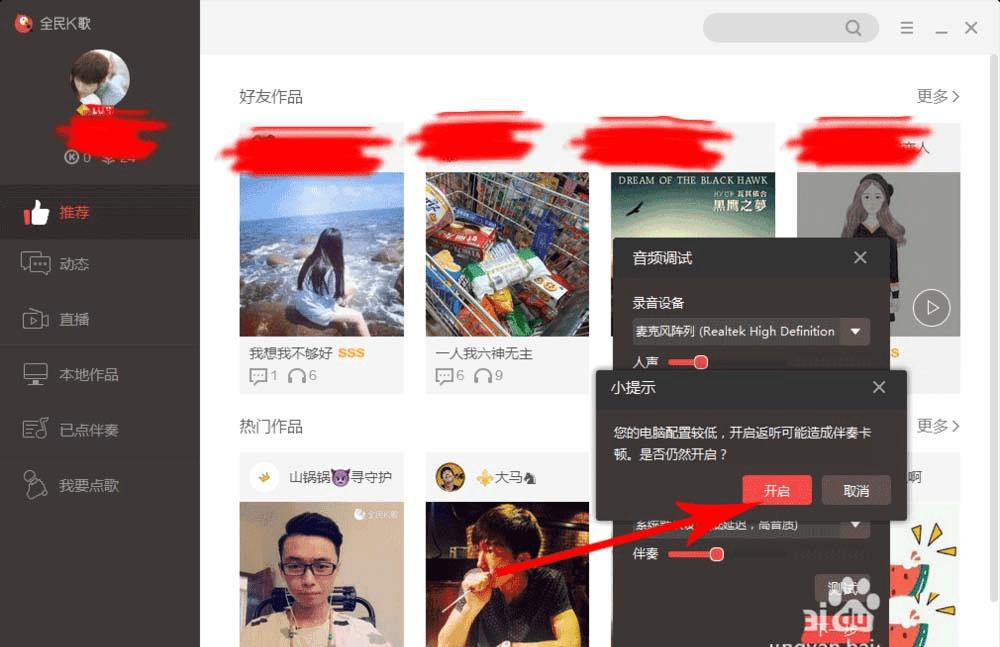This screenshot has height=647, width=1000.
Task: Confirm with the 开启 button
Action: pos(776,490)
